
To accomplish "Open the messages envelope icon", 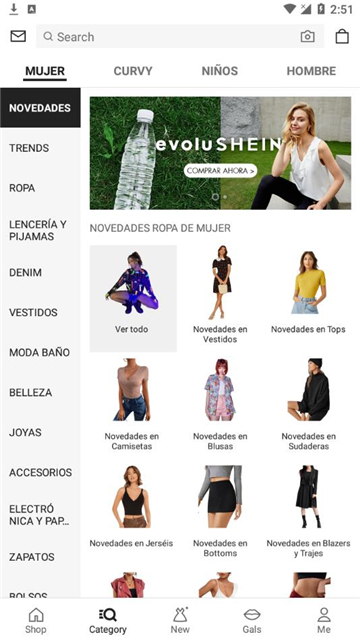I will 18,36.
